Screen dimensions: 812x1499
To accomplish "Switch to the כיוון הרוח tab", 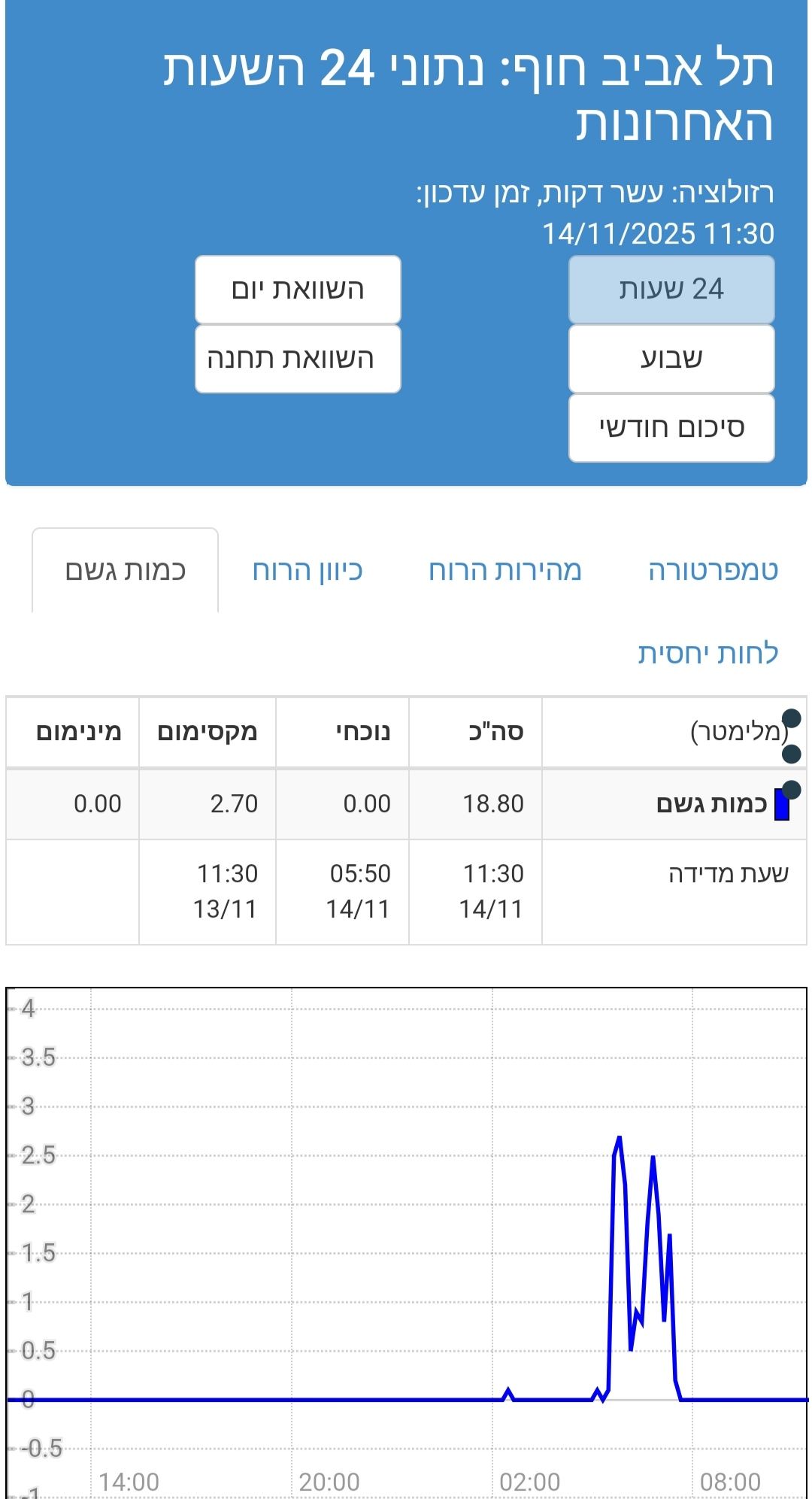I will (308, 570).
